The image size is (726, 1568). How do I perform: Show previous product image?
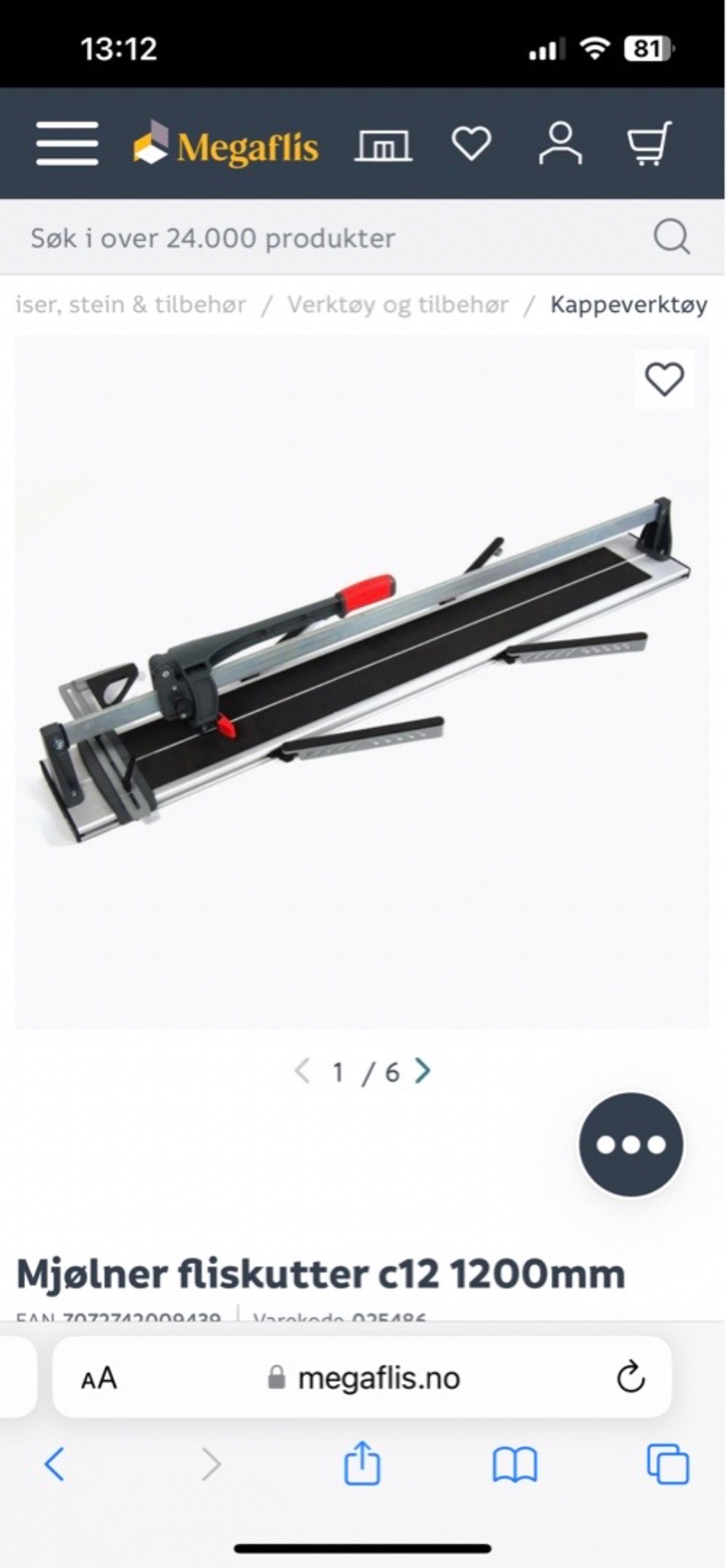[302, 1071]
